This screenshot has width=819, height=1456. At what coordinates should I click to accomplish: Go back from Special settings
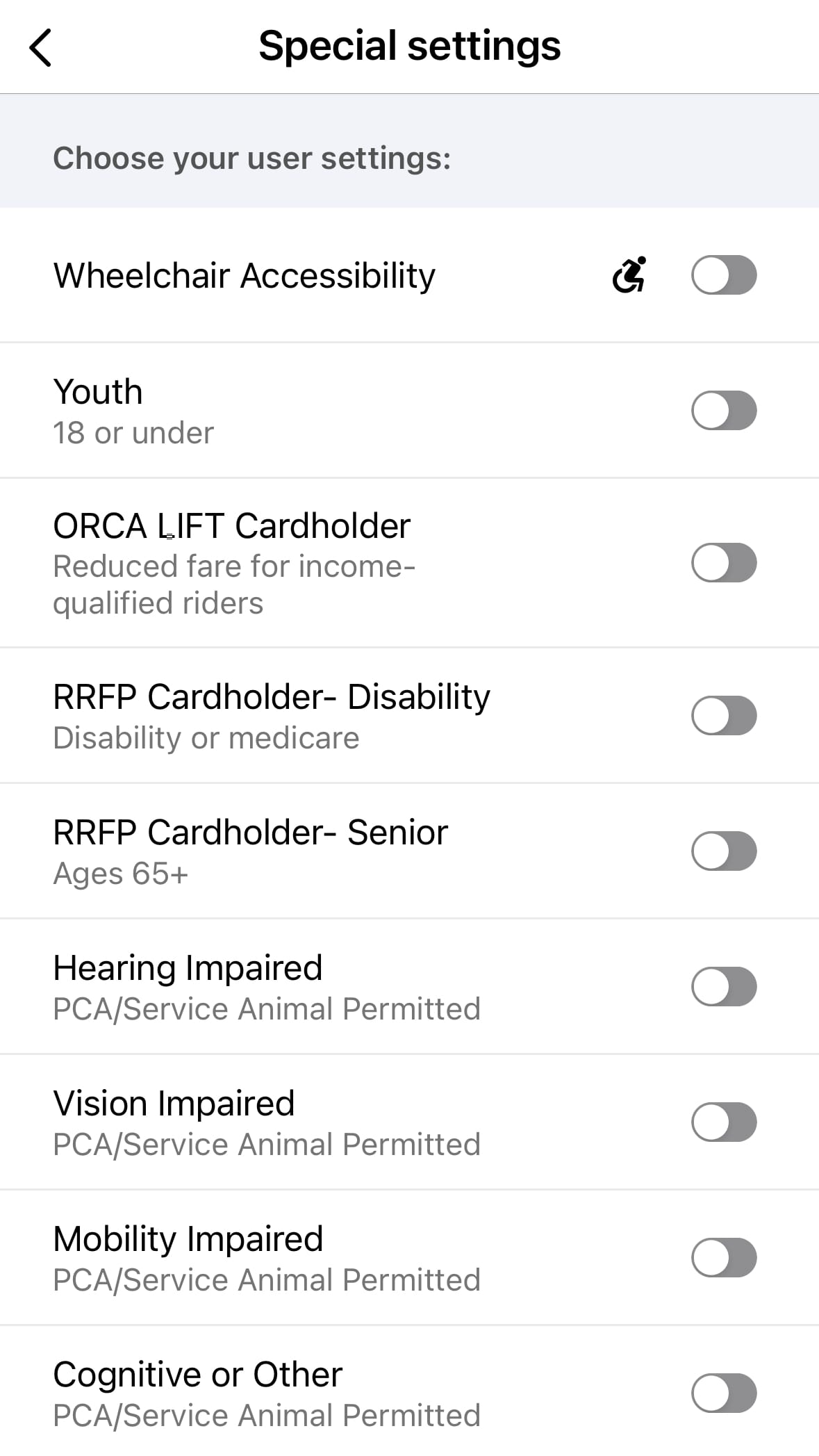coord(41,47)
